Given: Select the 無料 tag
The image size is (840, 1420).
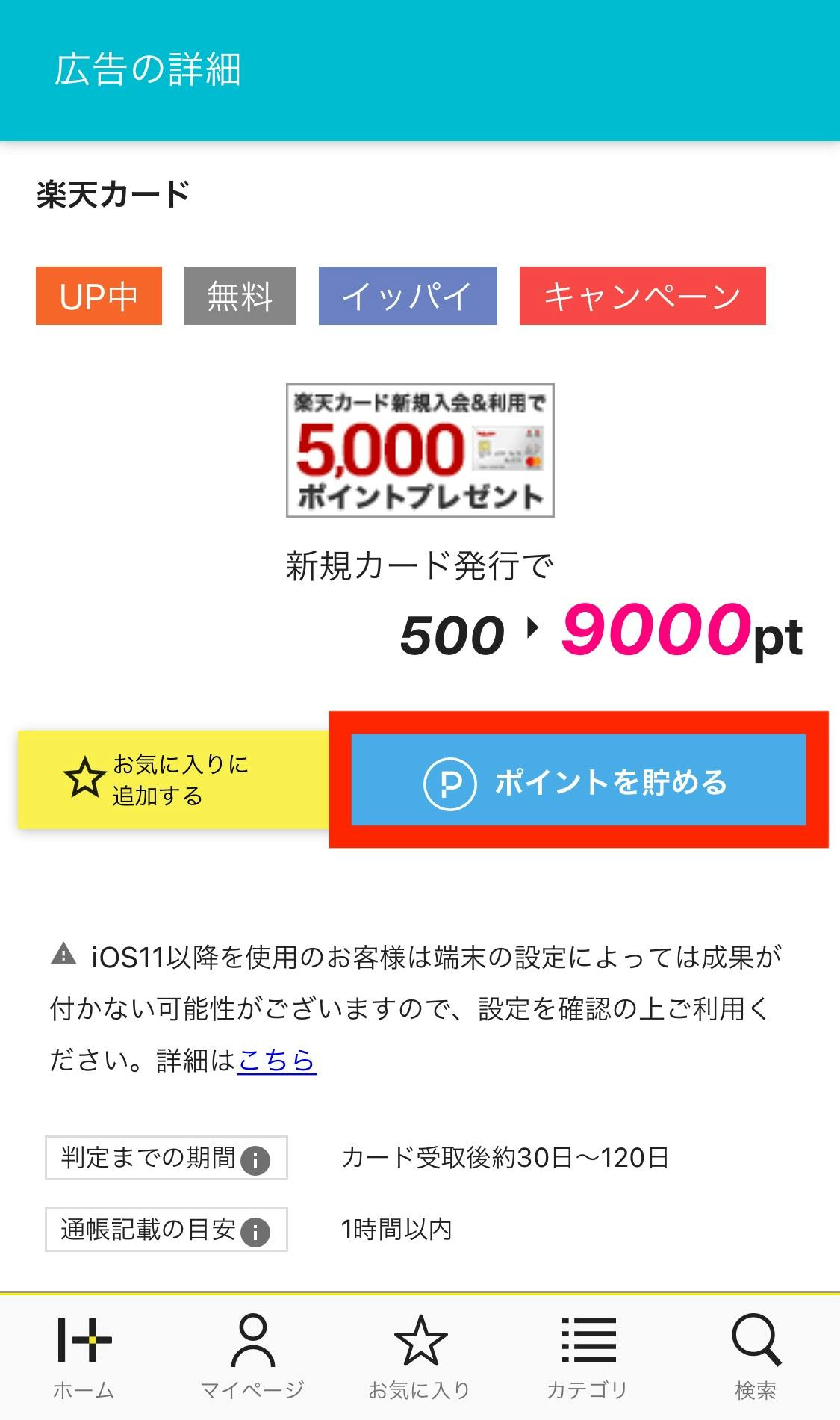Looking at the screenshot, I should [240, 296].
